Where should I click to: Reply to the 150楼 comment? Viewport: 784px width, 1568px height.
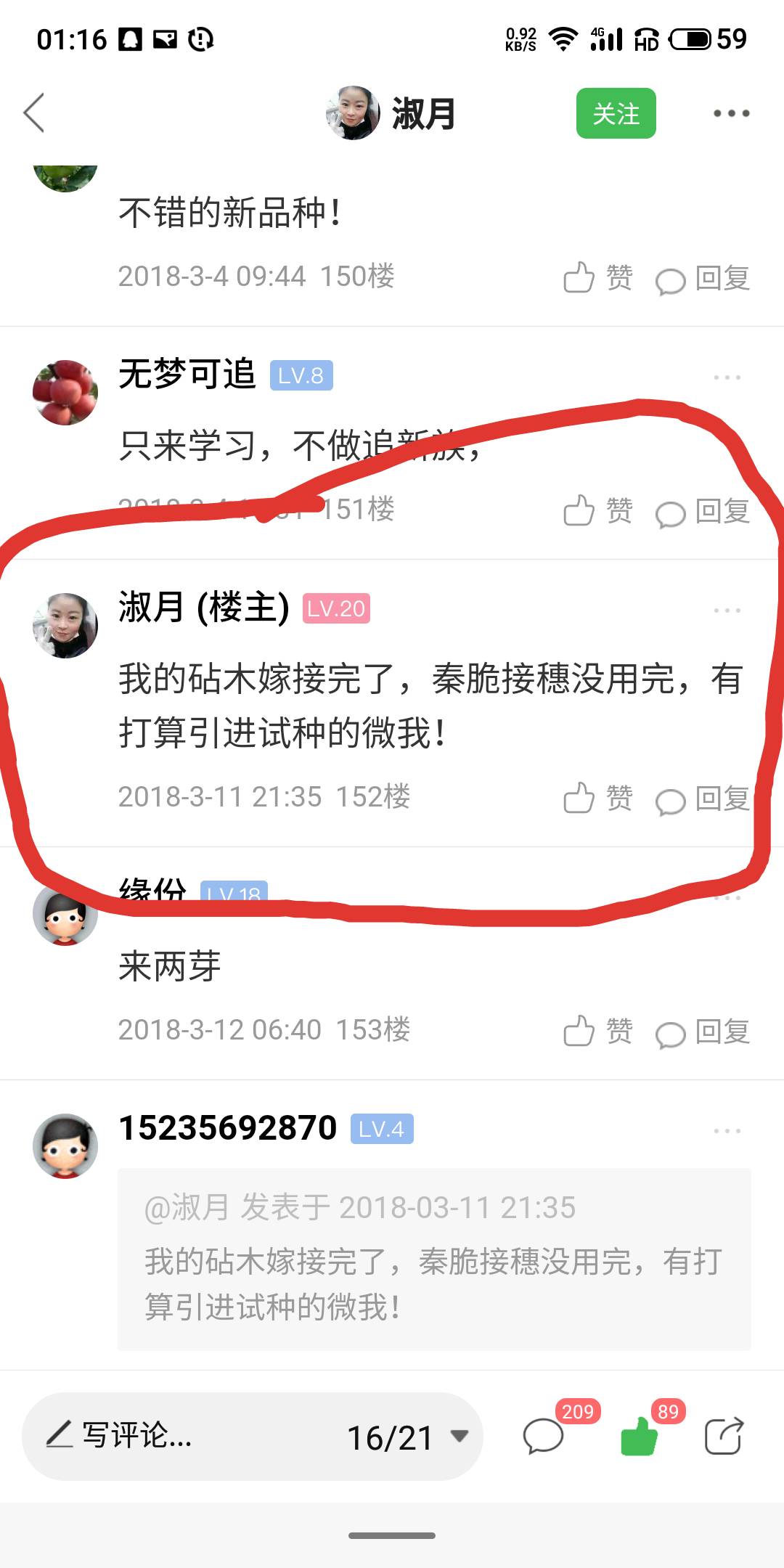click(x=702, y=278)
